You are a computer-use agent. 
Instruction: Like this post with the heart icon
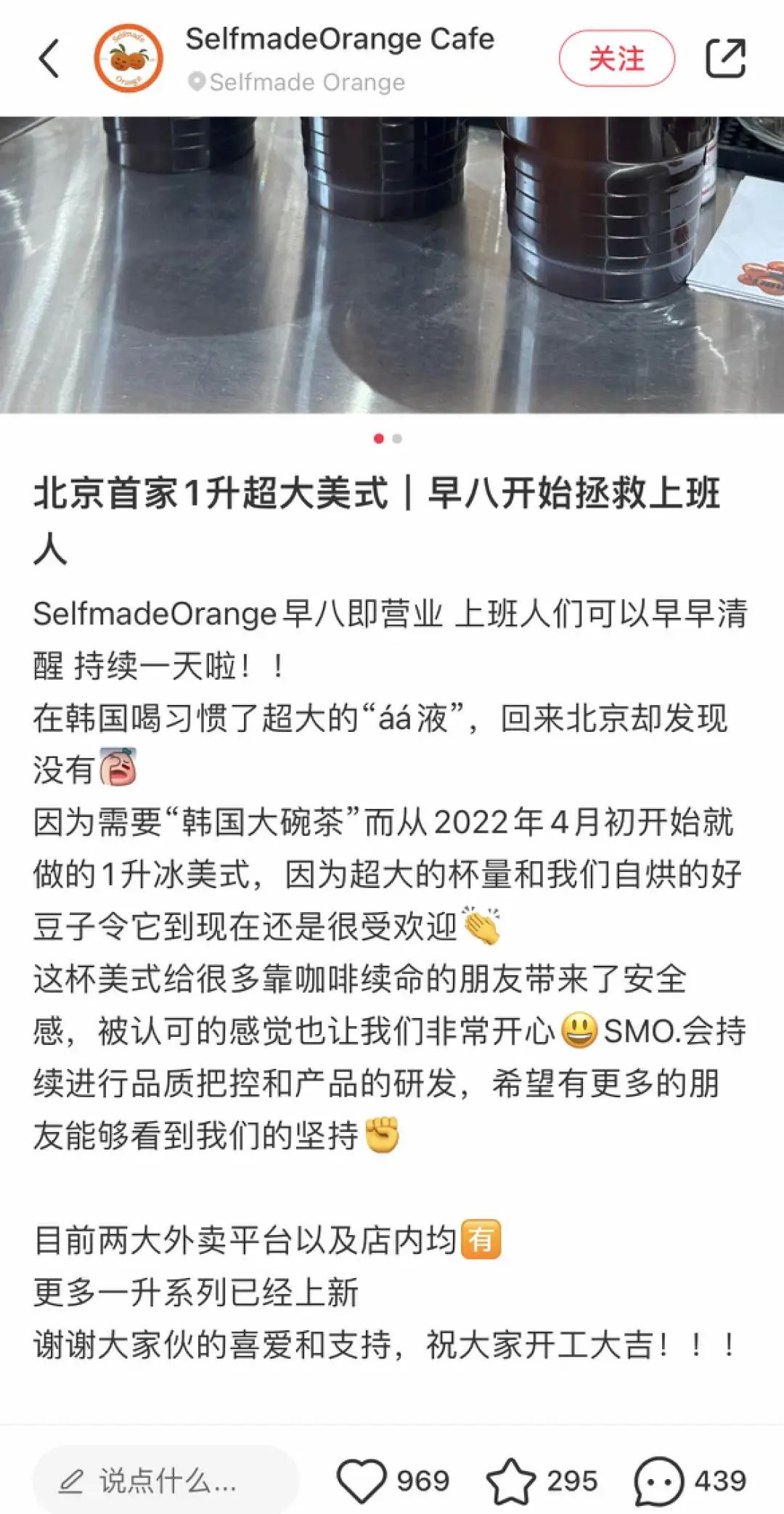362,1480
